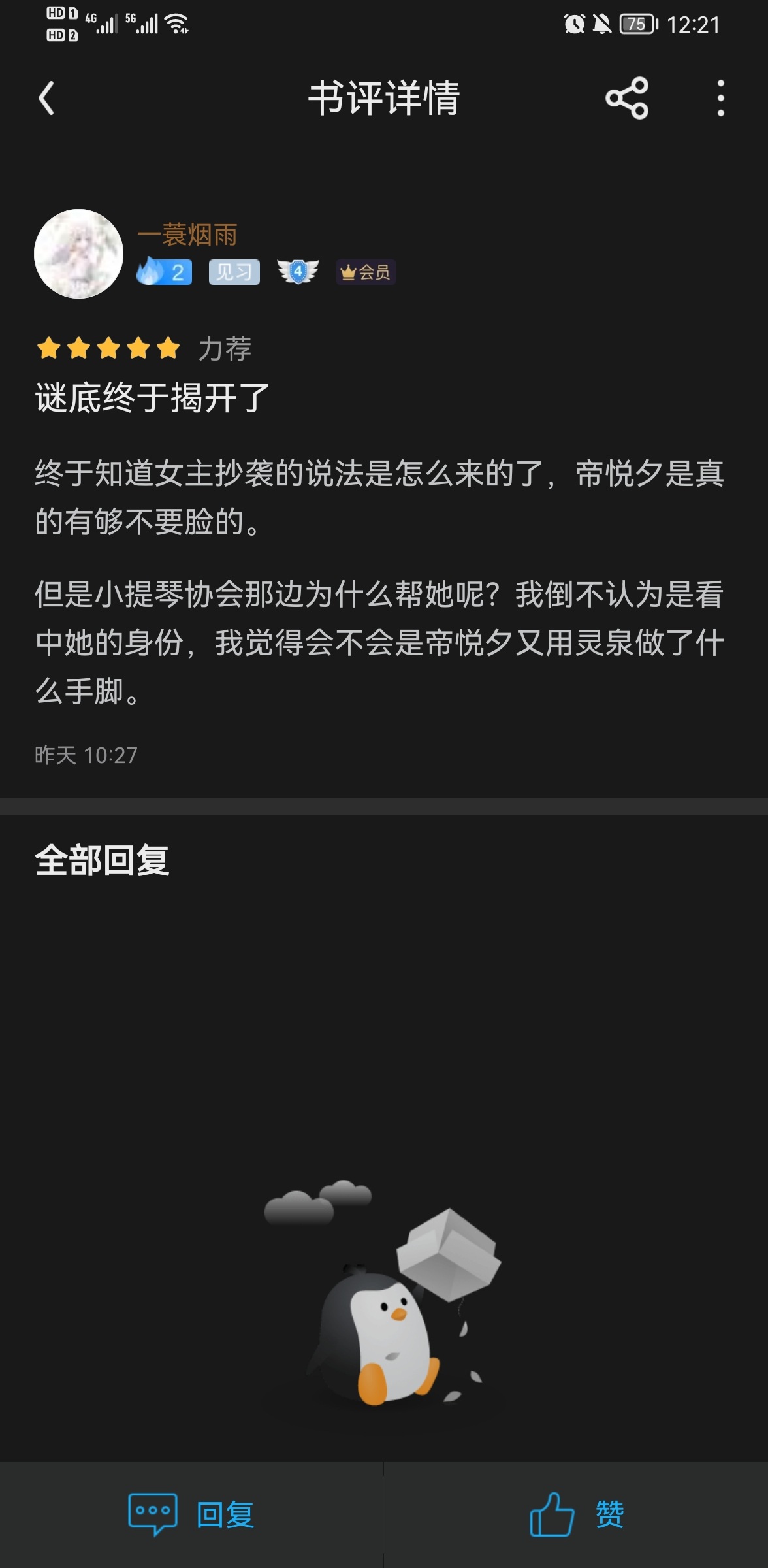The image size is (768, 1568).
Task: Like this review with 赞
Action: pos(576,1514)
